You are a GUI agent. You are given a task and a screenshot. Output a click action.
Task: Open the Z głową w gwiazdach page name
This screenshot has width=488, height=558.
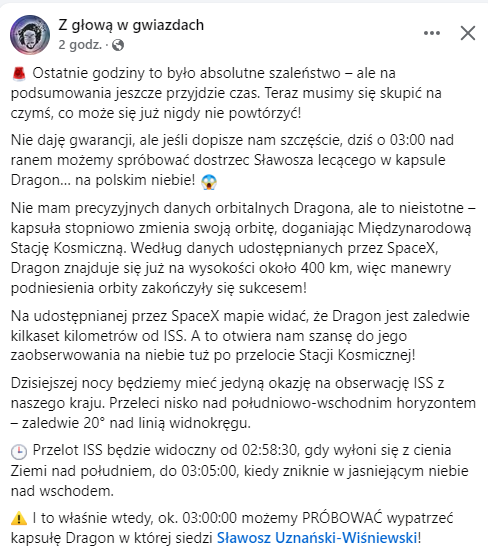tap(131, 25)
